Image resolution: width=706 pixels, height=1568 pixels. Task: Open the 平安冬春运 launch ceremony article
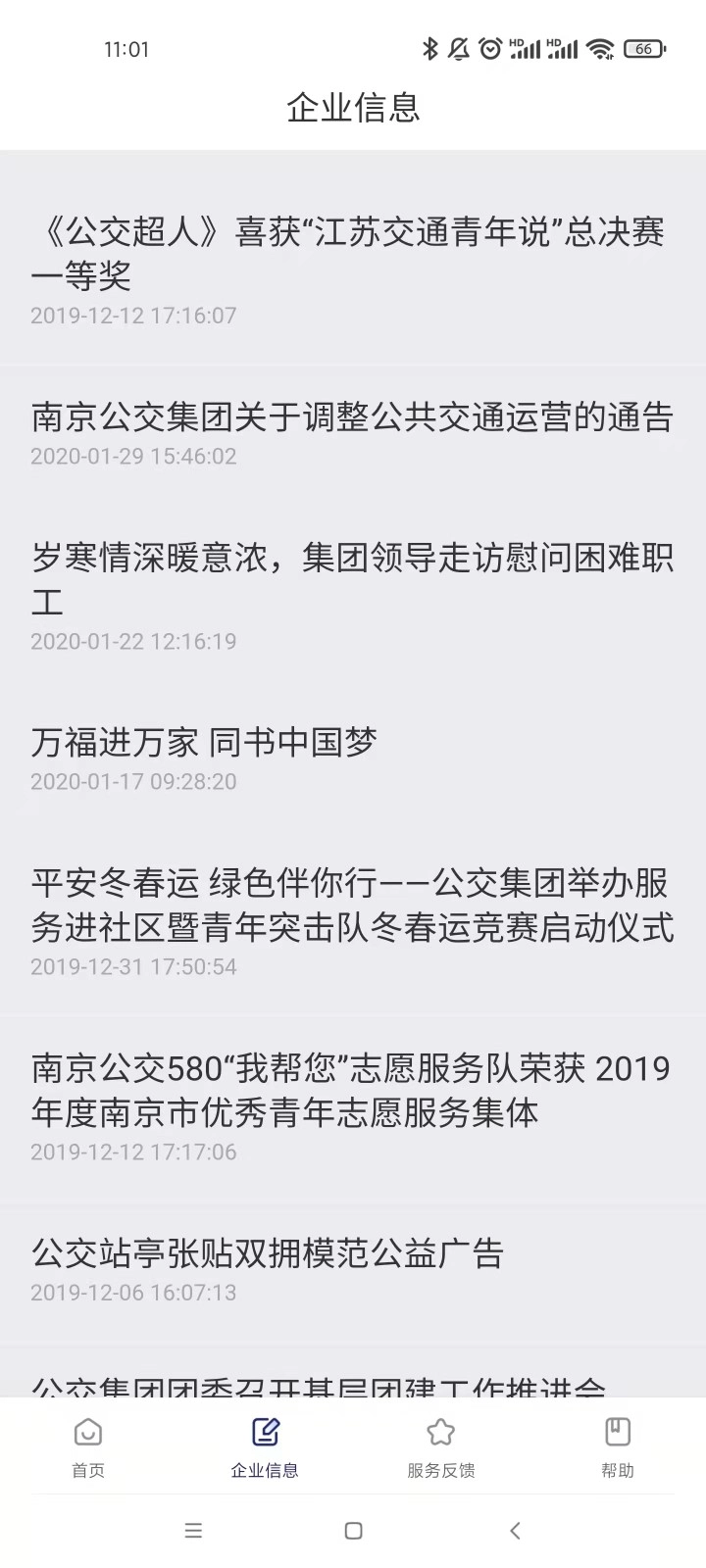353,906
